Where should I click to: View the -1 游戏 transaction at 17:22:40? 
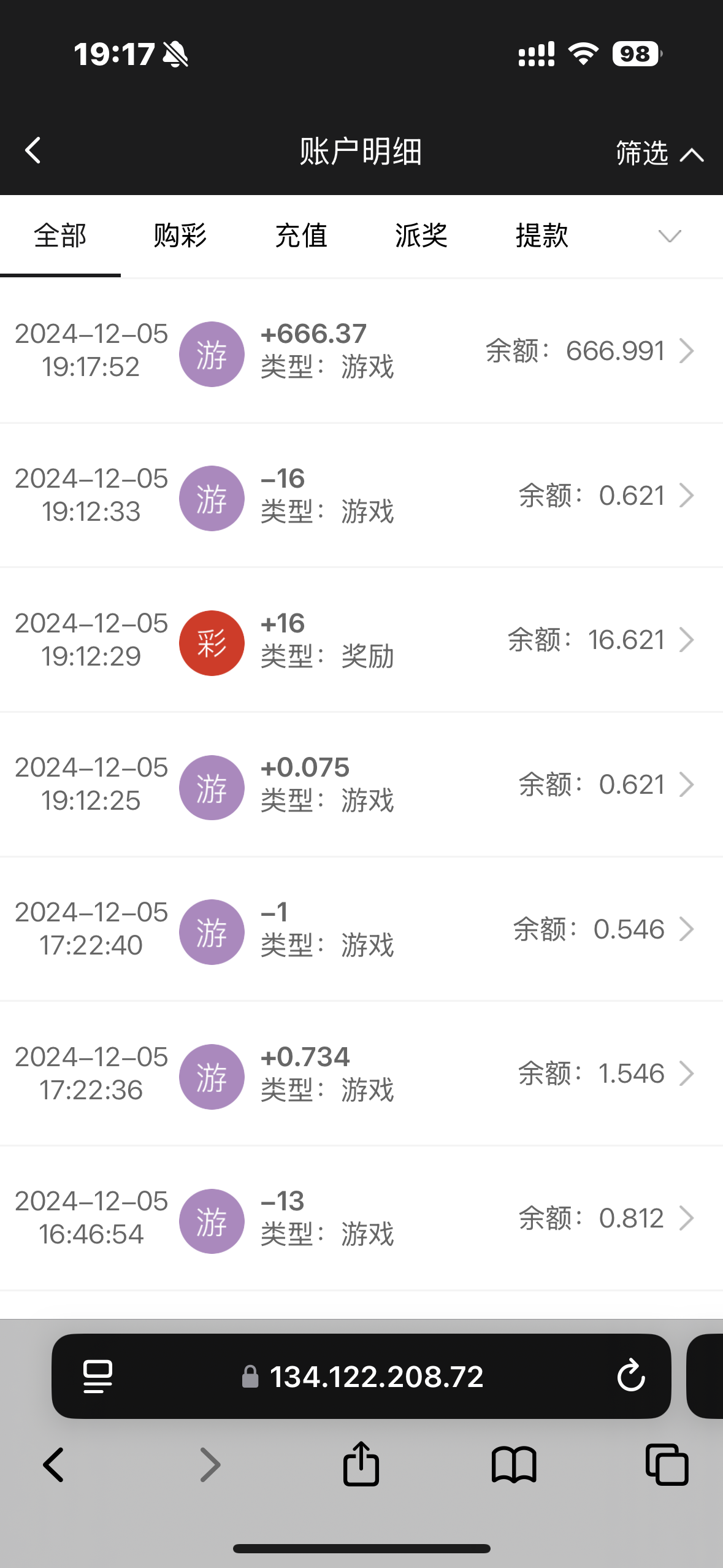coord(361,929)
